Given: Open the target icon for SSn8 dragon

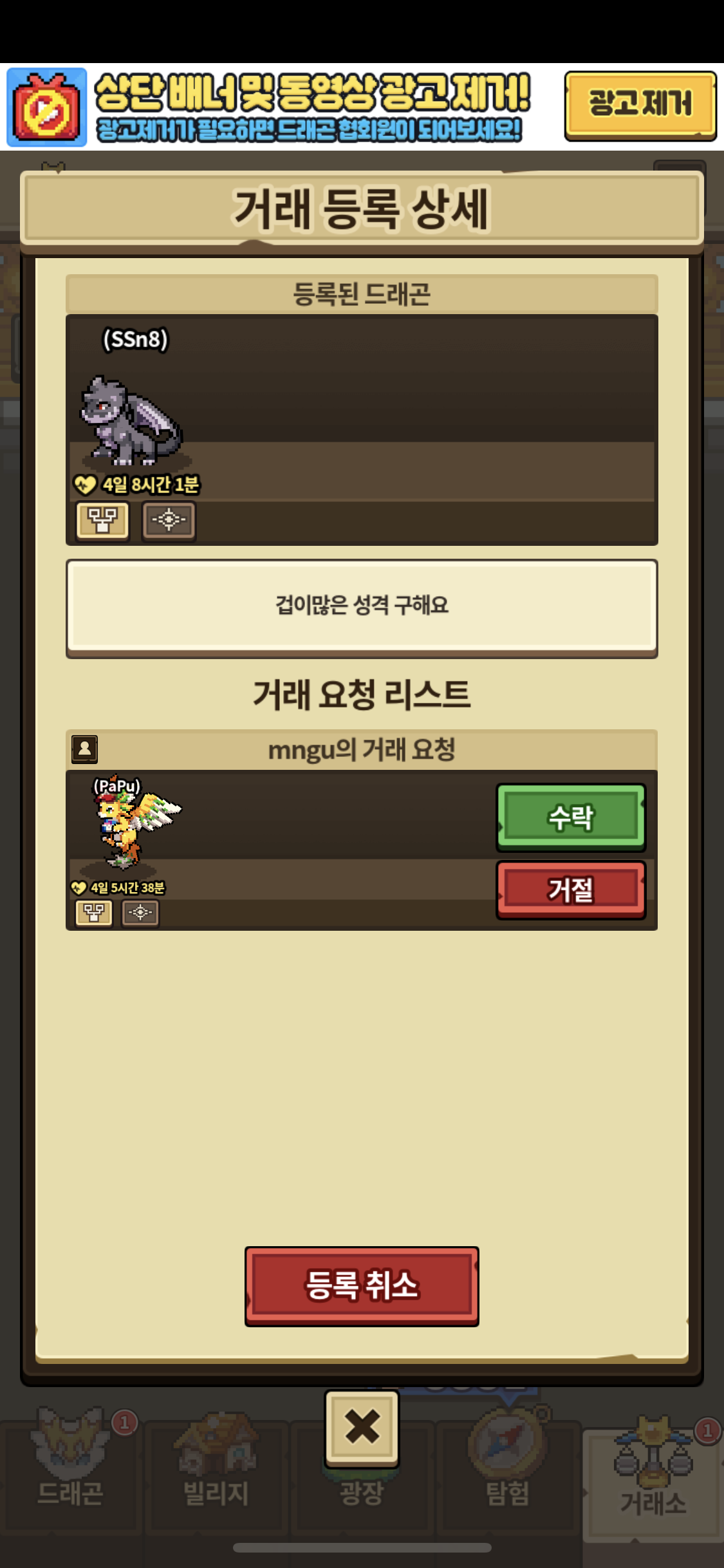Looking at the screenshot, I should tap(169, 519).
